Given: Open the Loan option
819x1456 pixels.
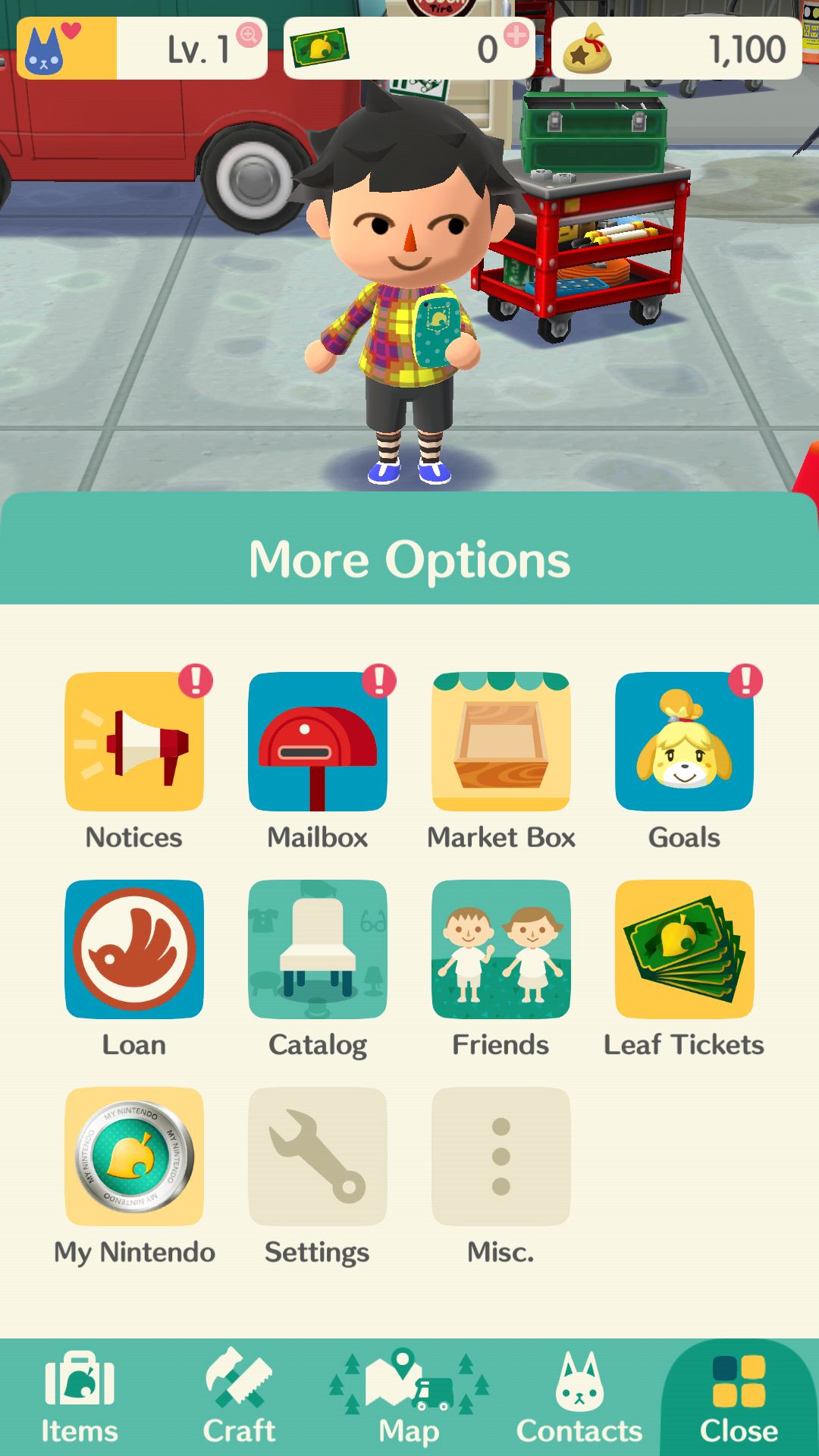Looking at the screenshot, I should pos(134,949).
